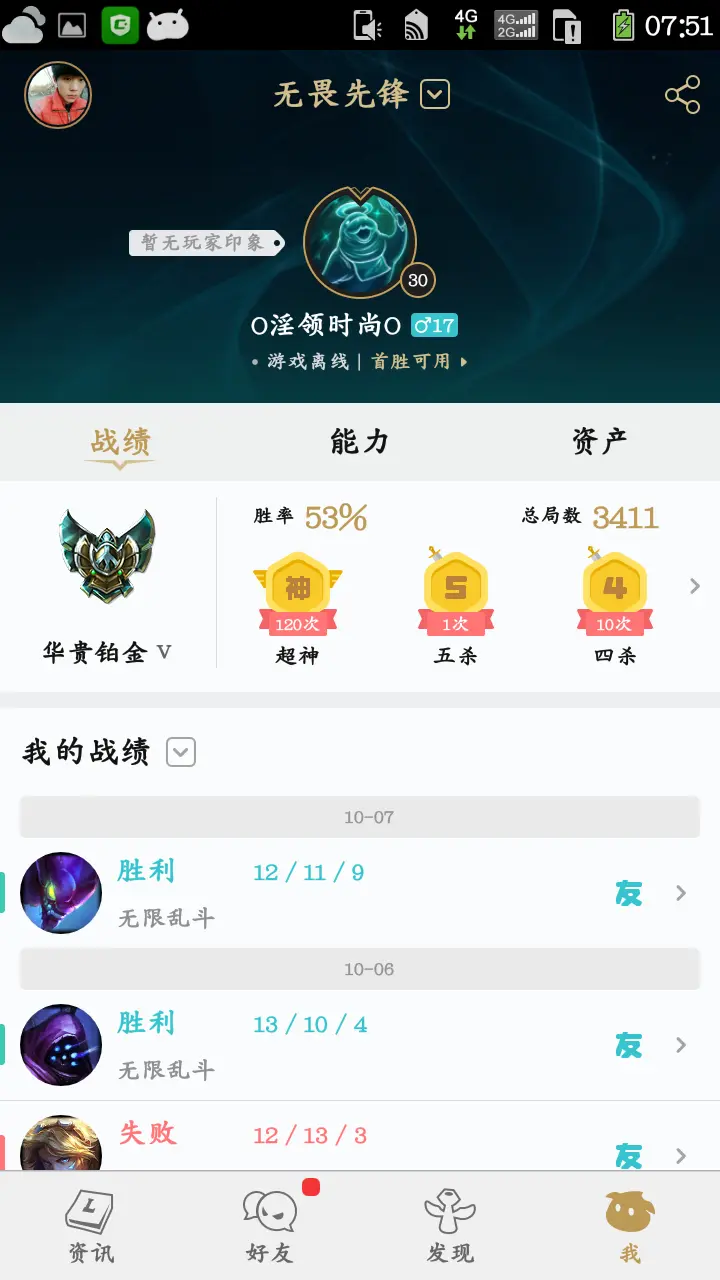Open the 12/11/9 victory match
The height and width of the screenshot is (1280, 720).
click(360, 892)
